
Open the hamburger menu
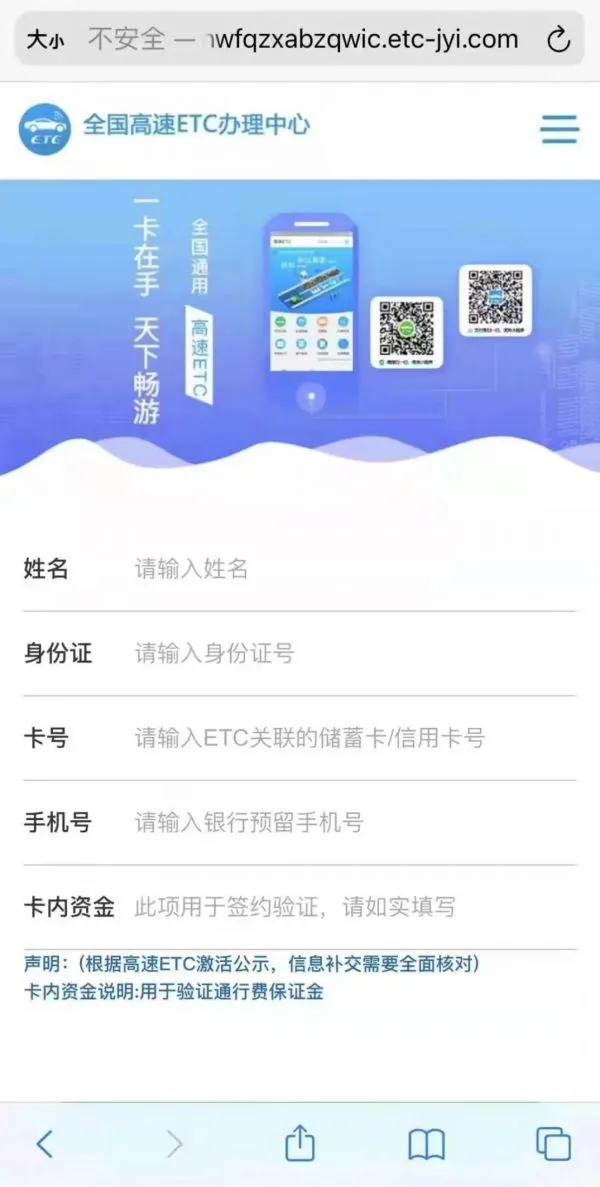click(559, 129)
